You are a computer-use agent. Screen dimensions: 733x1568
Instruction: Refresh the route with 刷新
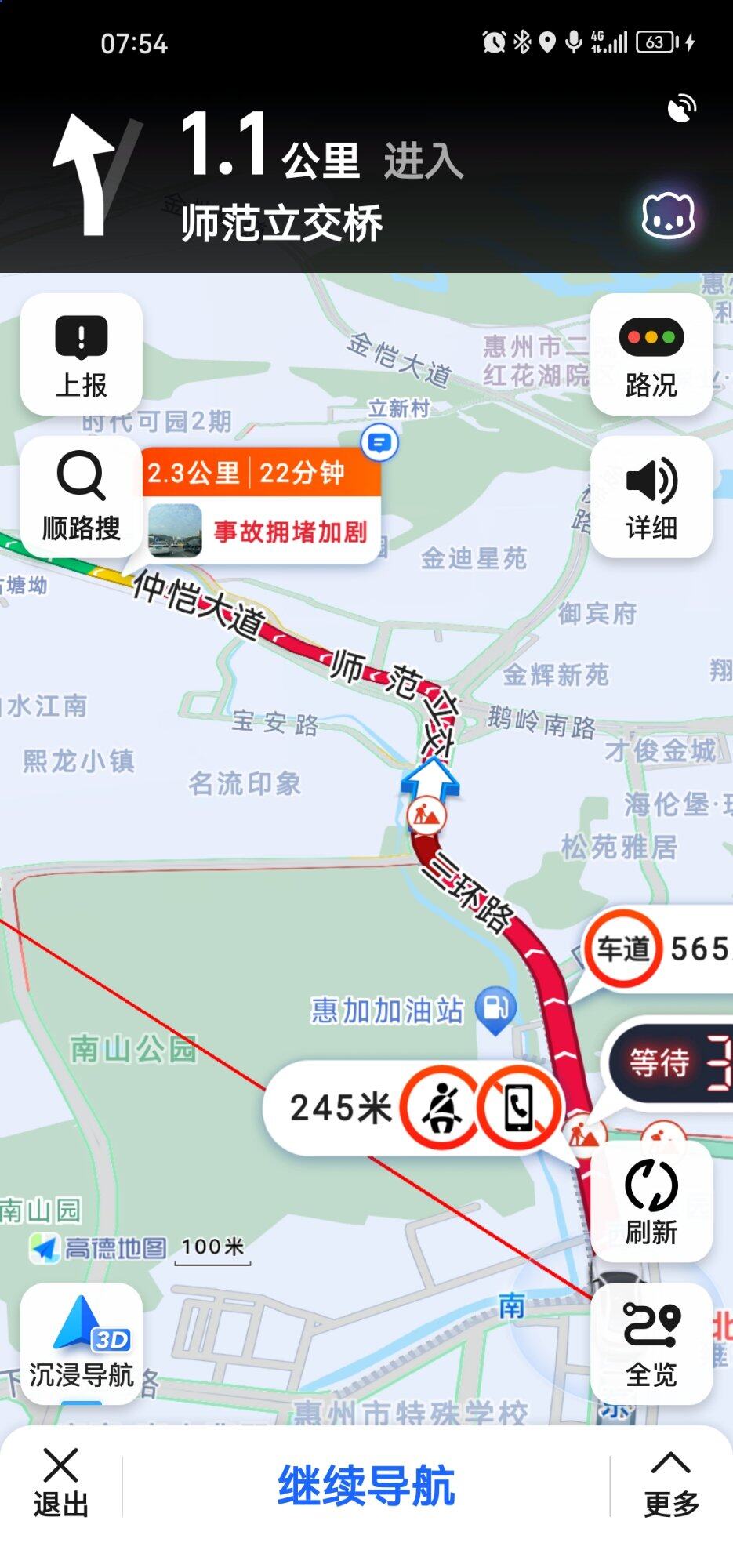651,1200
